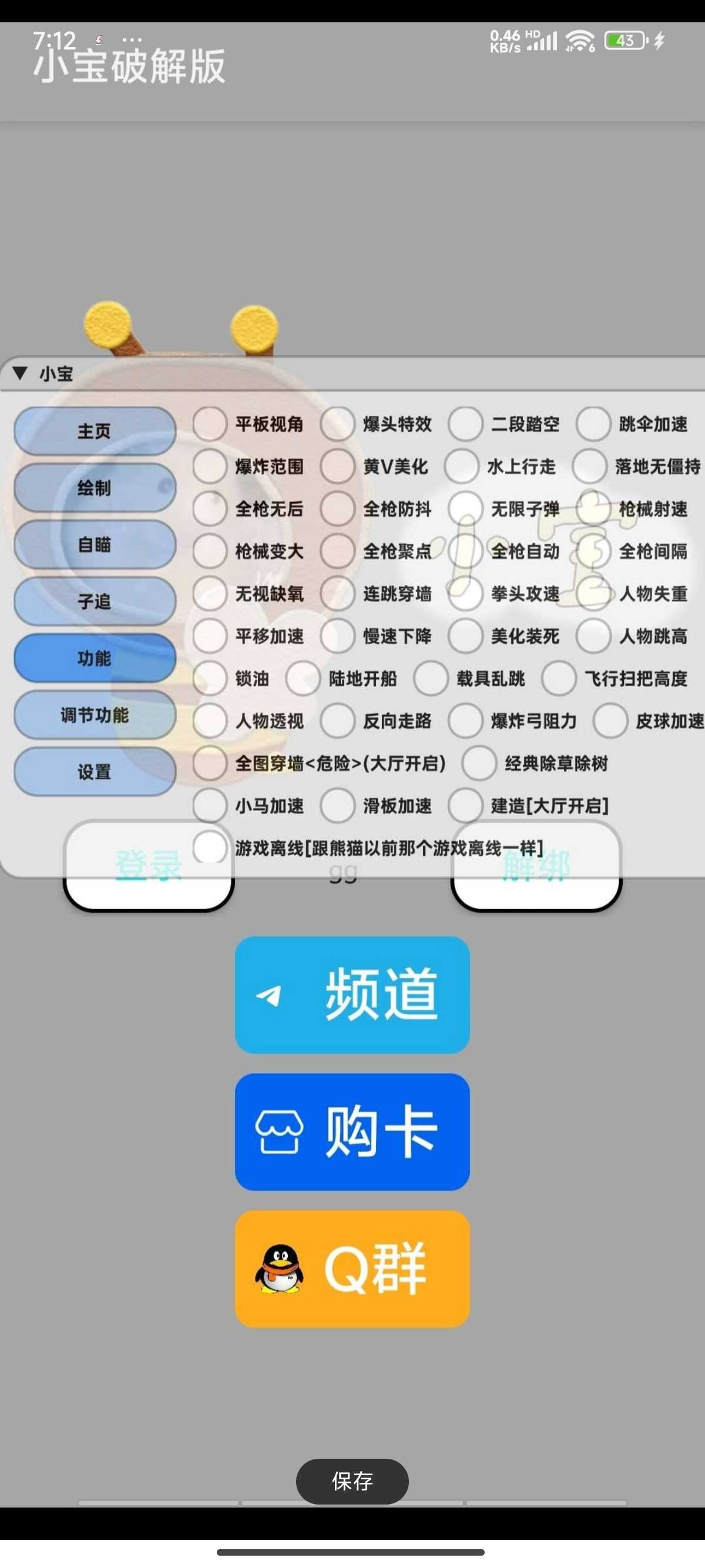705x1568 pixels.
Task: Open the 绘制 section
Action: point(95,487)
